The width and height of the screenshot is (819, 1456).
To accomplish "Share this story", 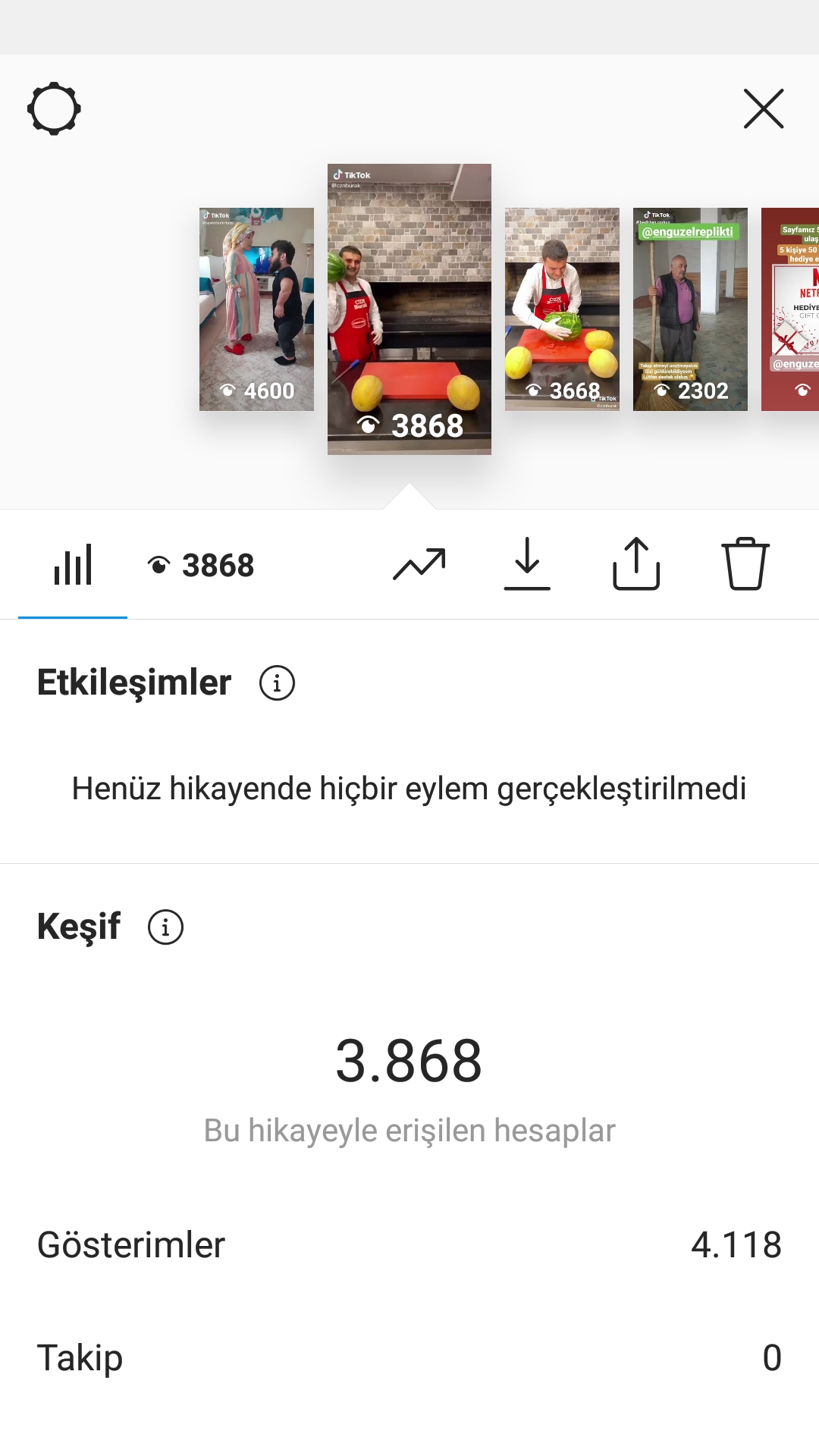I will pos(636,563).
